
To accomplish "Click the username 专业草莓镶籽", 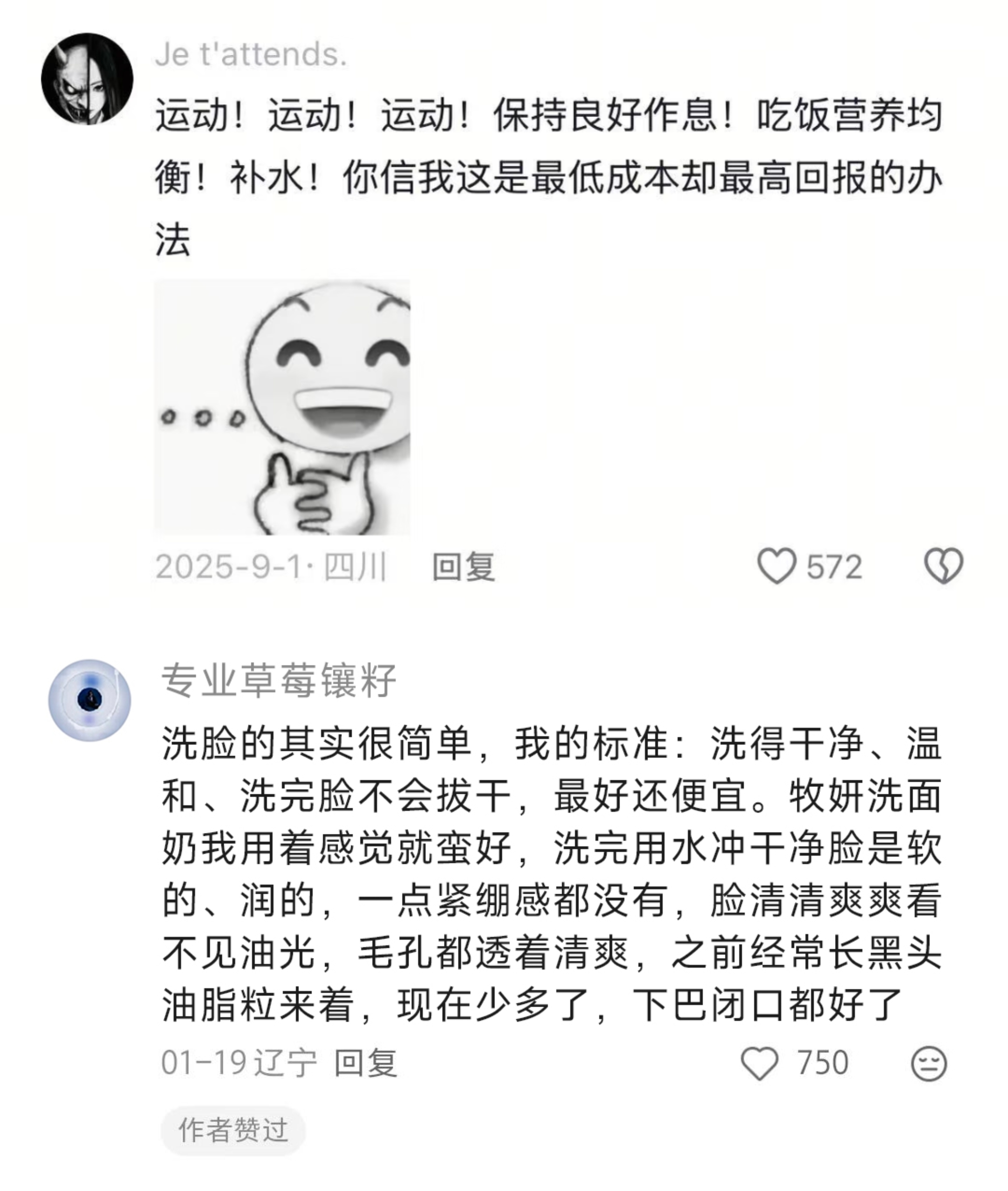I will [x=277, y=691].
